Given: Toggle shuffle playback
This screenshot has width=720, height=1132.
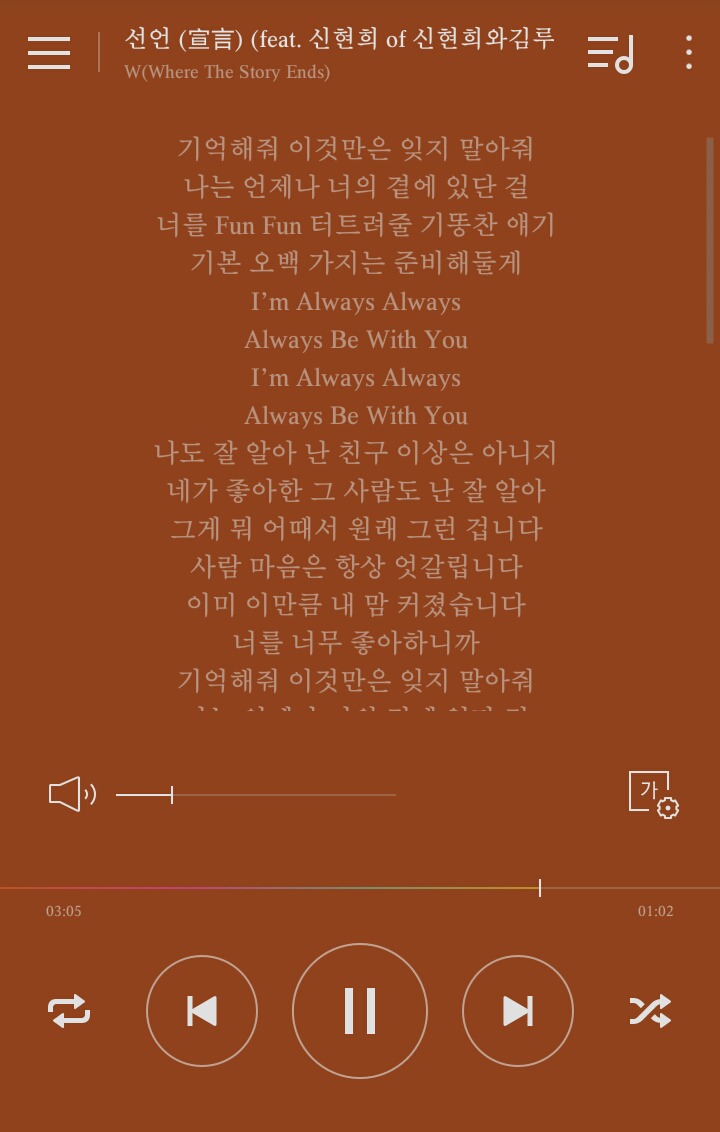Looking at the screenshot, I should (650, 1011).
